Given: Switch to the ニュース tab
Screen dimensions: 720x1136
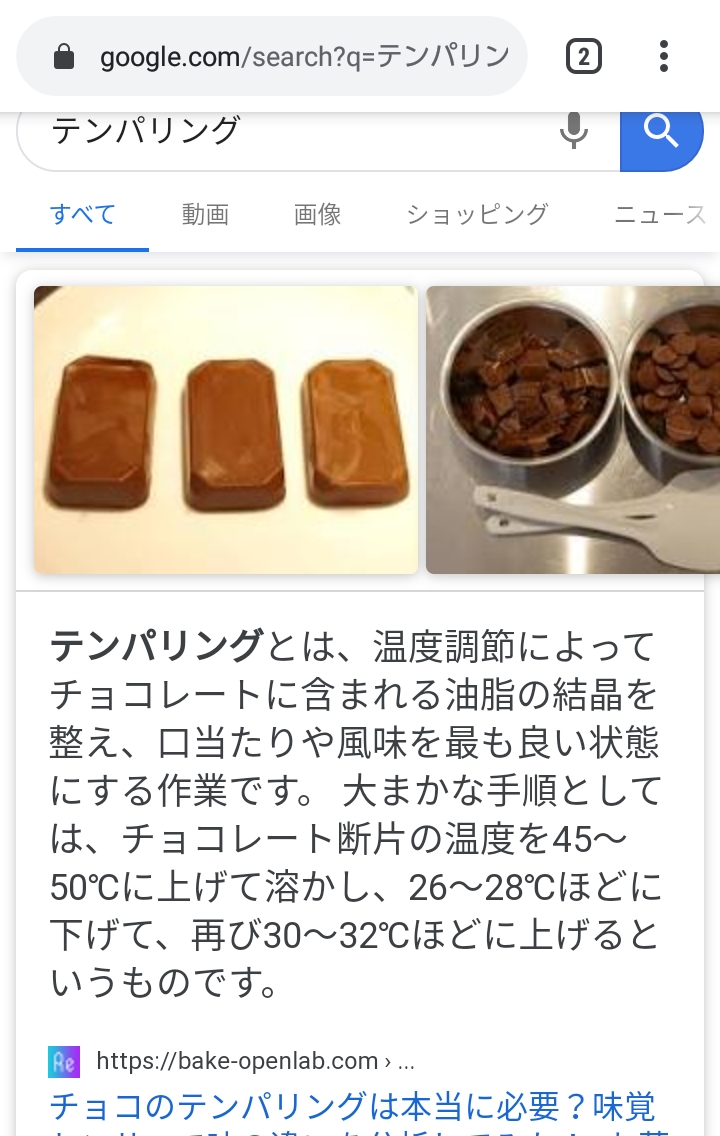Looking at the screenshot, I should (660, 214).
